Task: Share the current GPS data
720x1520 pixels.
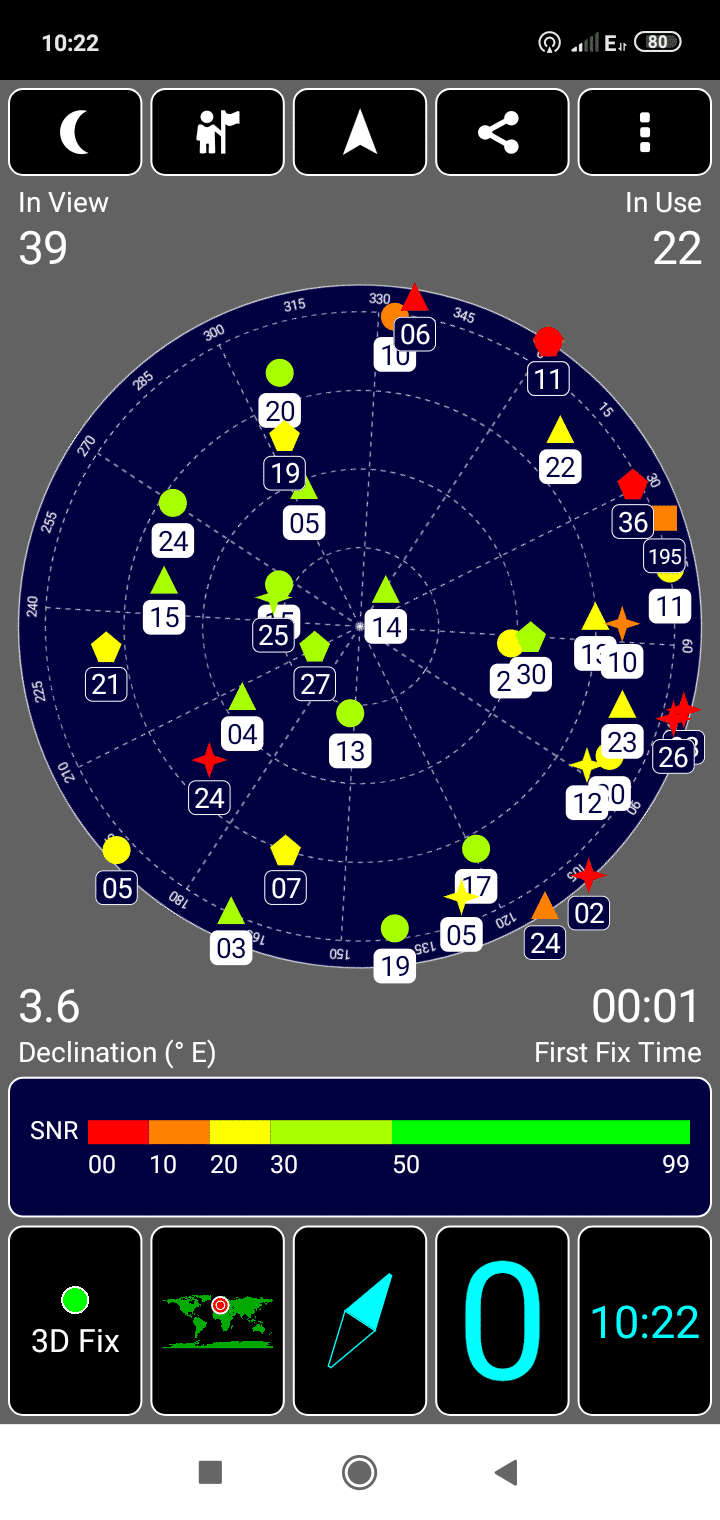Action: point(502,132)
